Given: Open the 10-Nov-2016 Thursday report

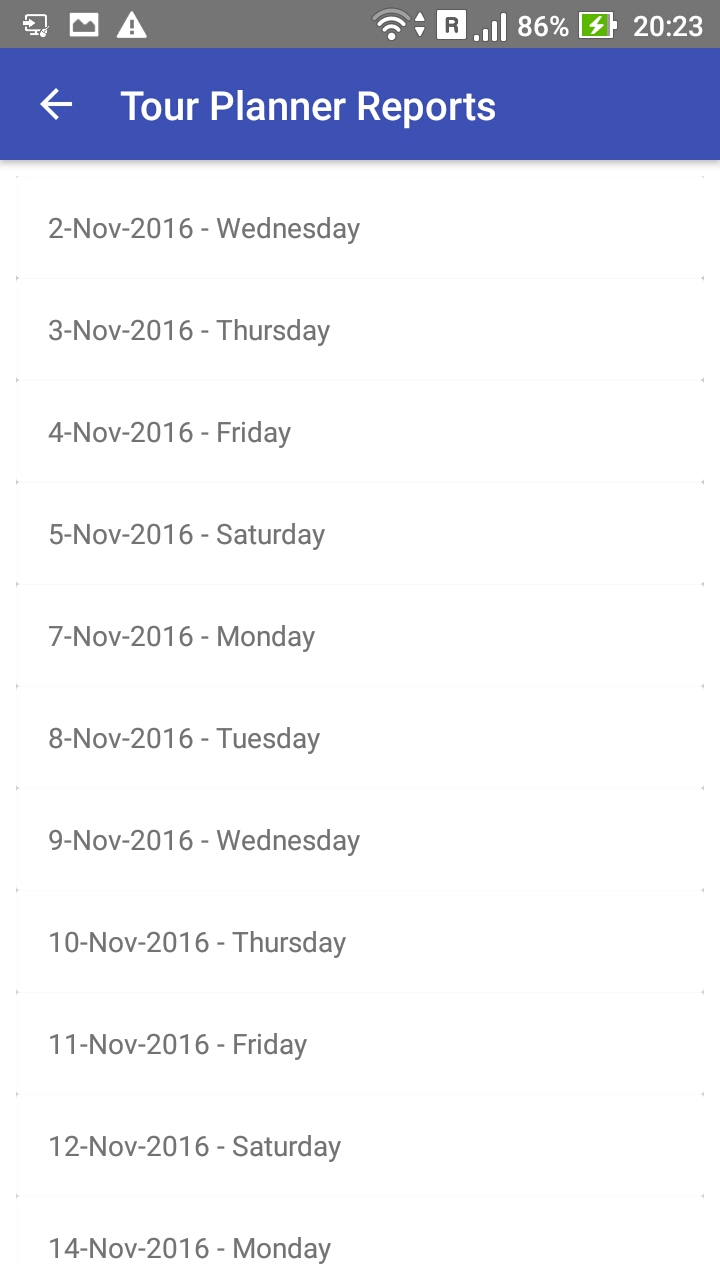Looking at the screenshot, I should [x=360, y=942].
